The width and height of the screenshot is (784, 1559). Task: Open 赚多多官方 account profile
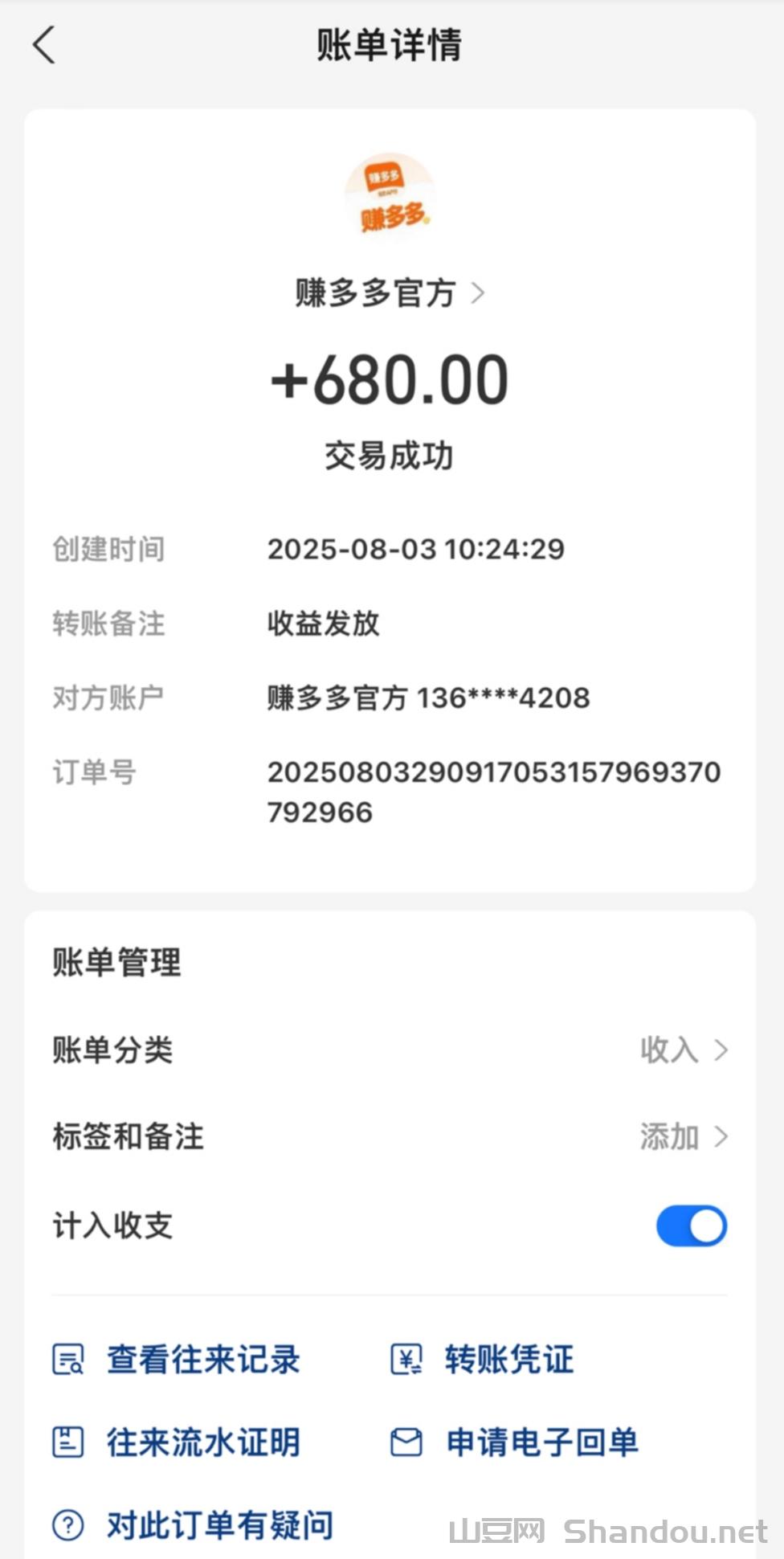[390, 293]
